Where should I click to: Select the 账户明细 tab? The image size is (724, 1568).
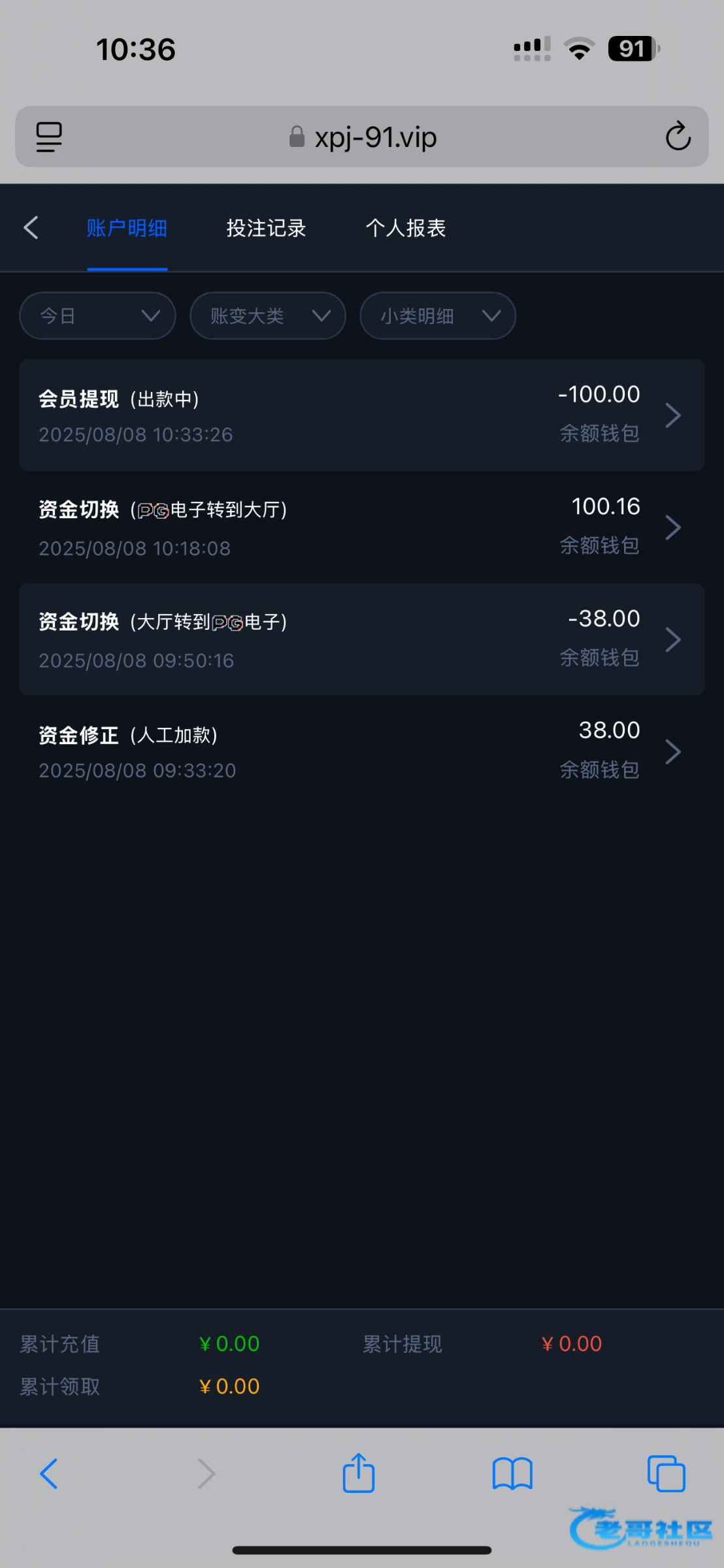coord(127,228)
